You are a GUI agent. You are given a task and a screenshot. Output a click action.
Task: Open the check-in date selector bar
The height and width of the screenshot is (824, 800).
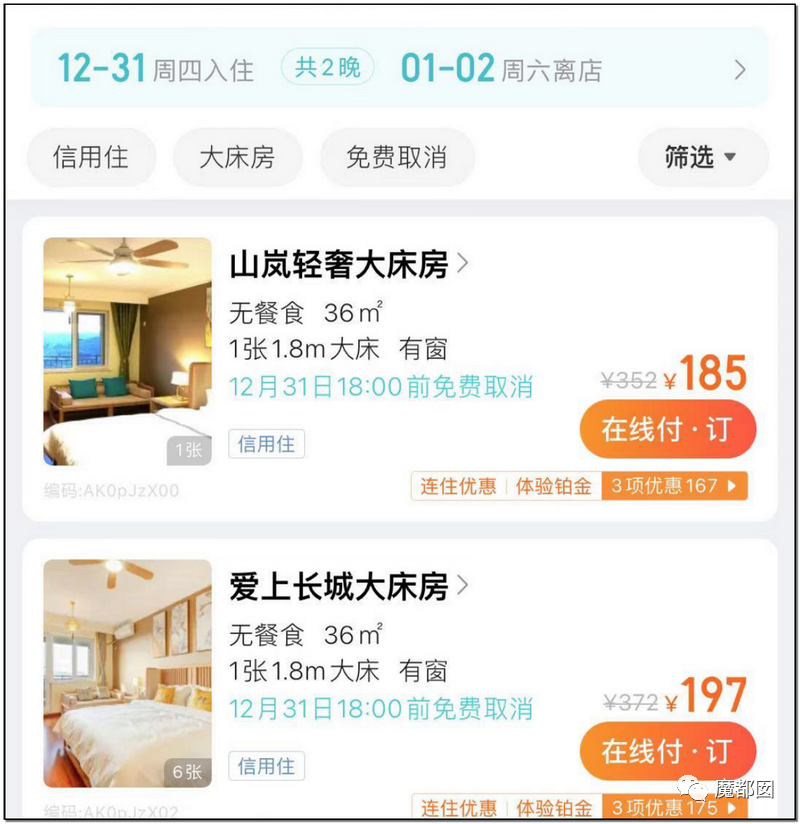(400, 69)
